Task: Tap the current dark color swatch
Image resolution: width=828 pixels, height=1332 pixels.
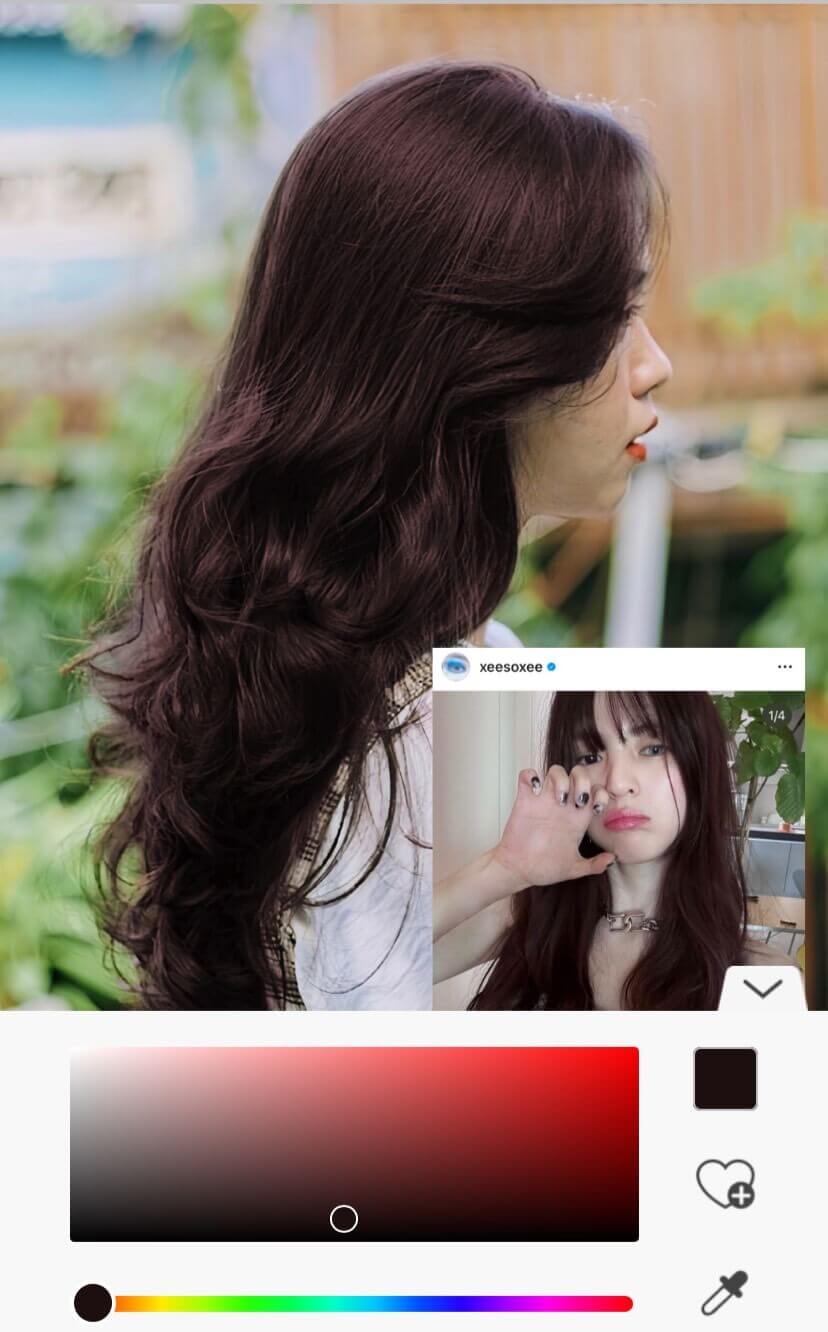Action: pyautogui.click(x=725, y=1079)
